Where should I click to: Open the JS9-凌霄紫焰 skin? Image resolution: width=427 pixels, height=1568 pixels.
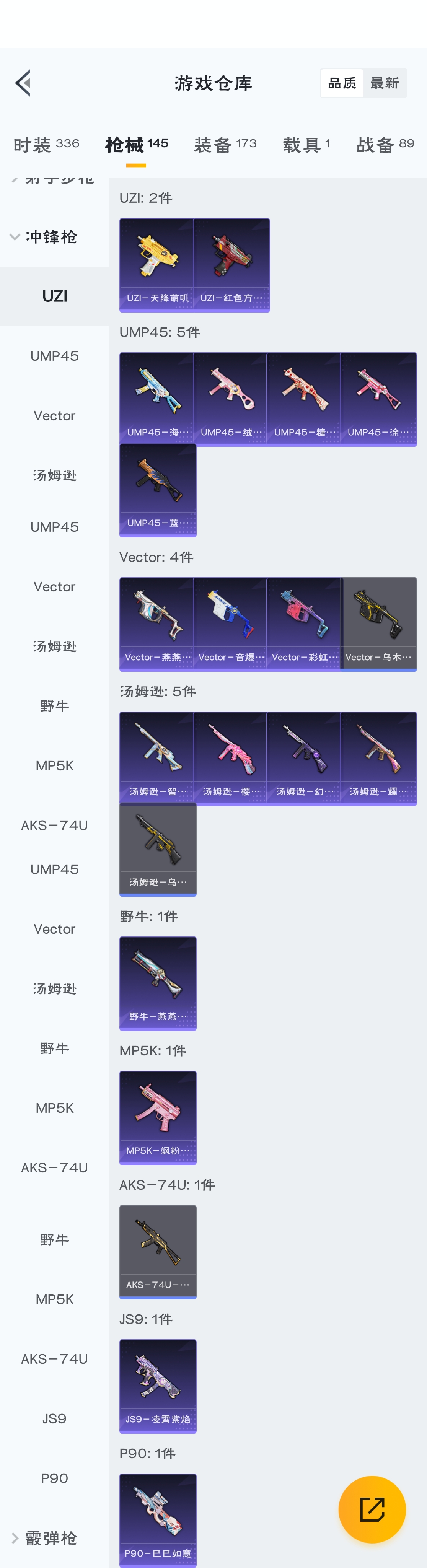(x=158, y=1386)
